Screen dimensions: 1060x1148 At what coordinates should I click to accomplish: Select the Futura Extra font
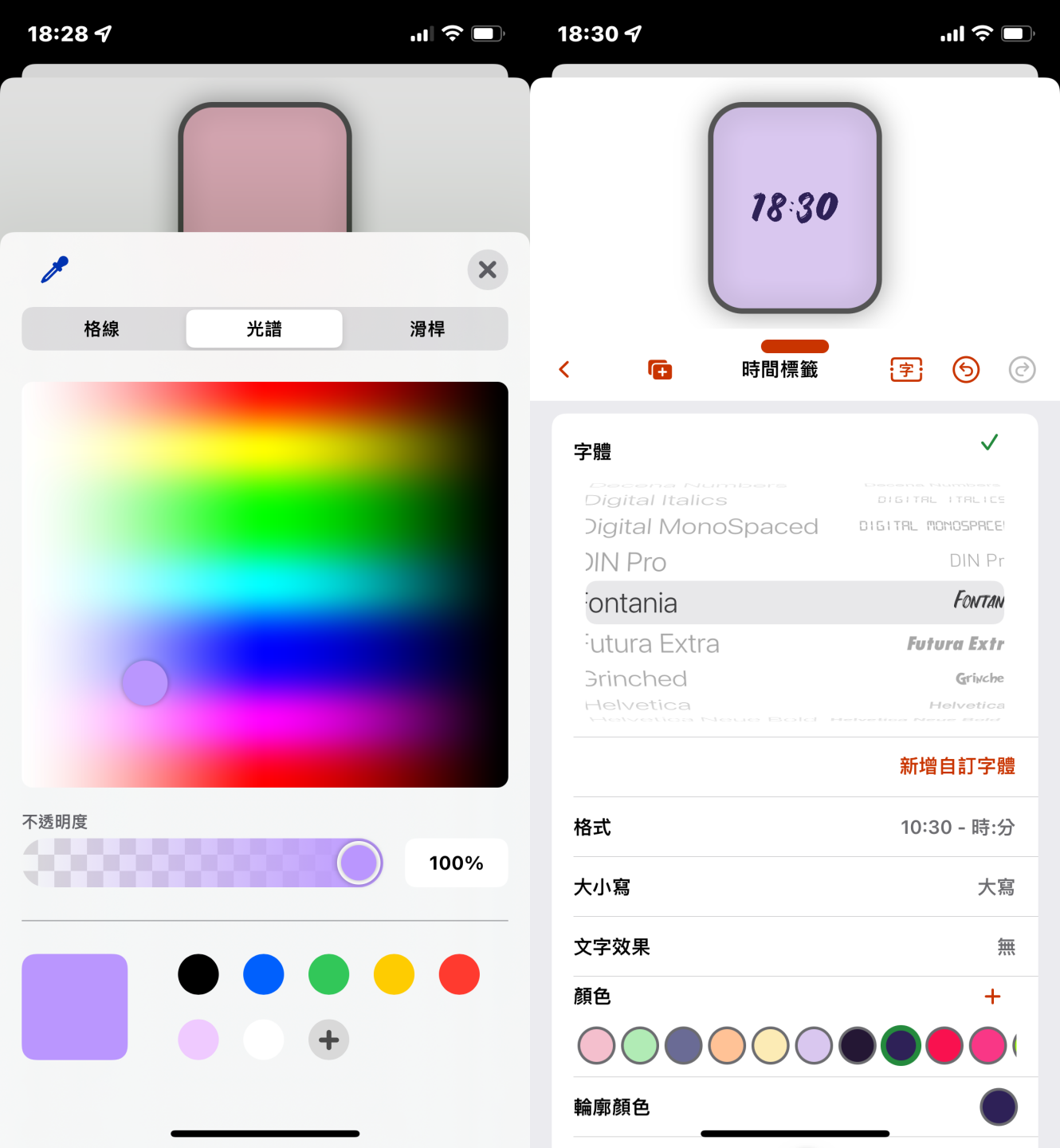[793, 643]
